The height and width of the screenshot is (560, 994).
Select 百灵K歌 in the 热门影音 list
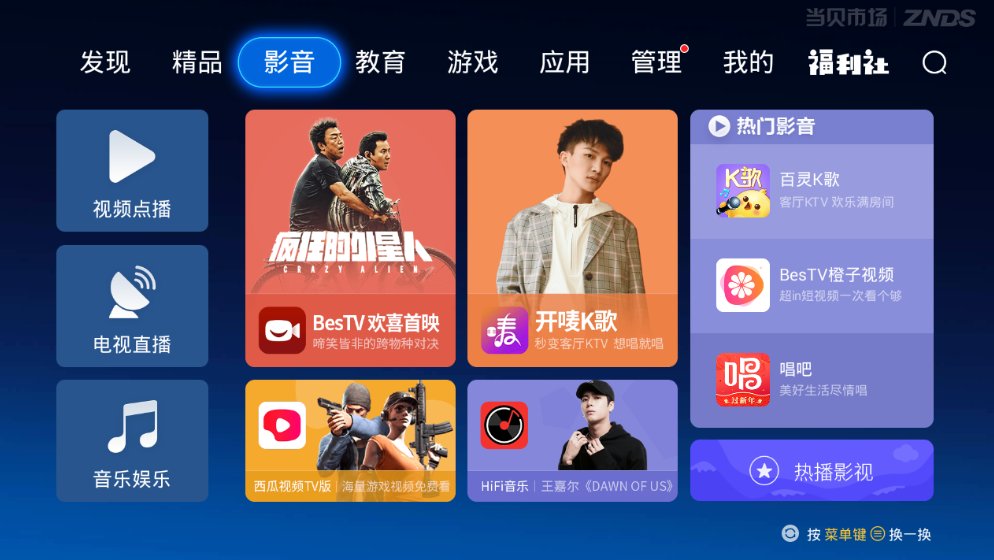point(811,190)
